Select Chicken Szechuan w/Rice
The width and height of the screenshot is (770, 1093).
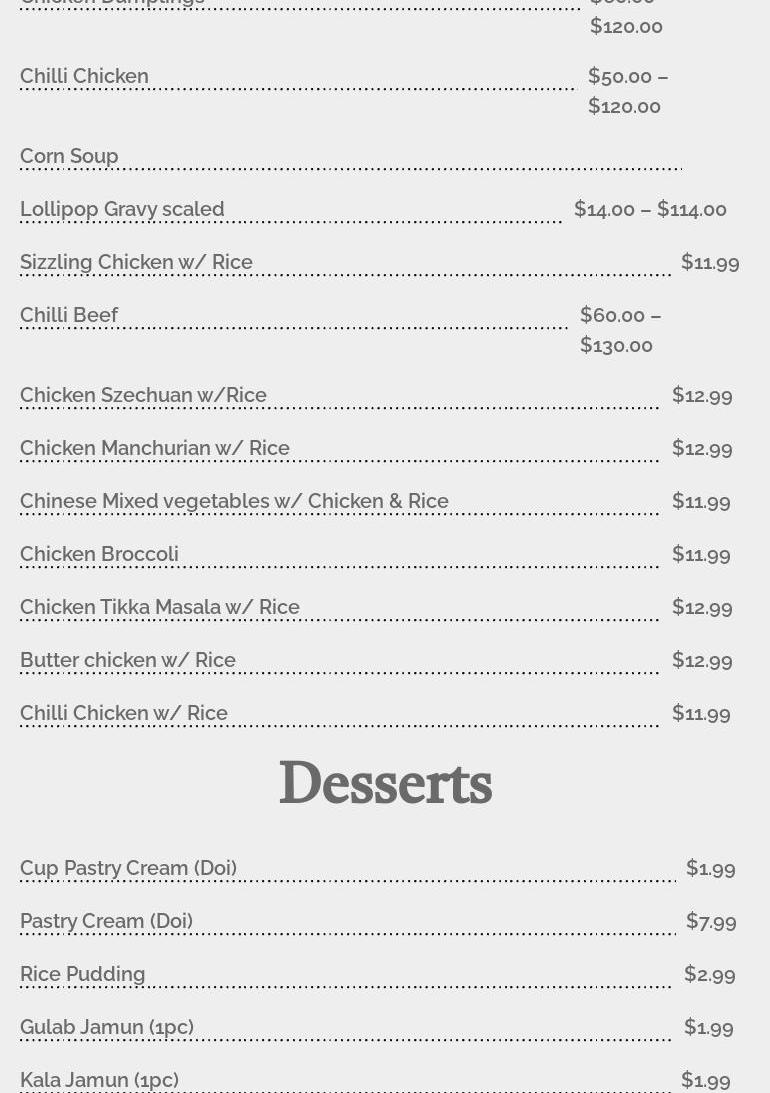point(143,395)
